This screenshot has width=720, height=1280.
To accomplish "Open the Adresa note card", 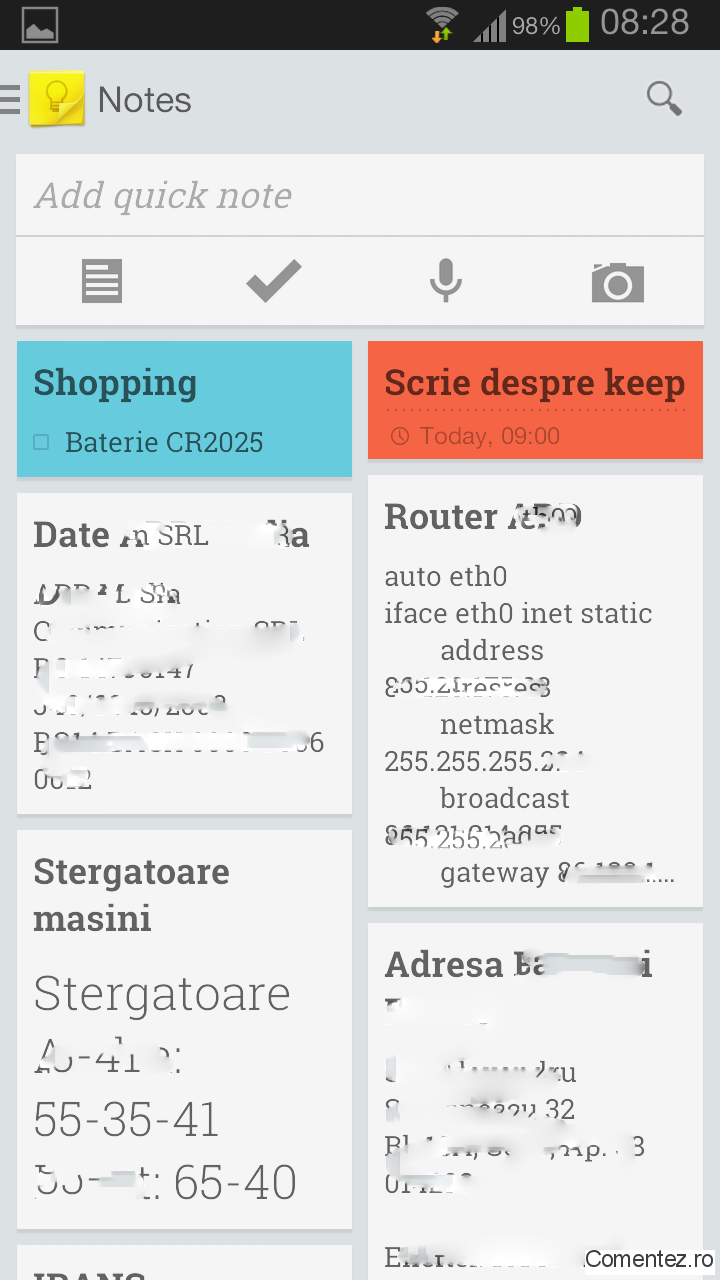I will tap(535, 1101).
